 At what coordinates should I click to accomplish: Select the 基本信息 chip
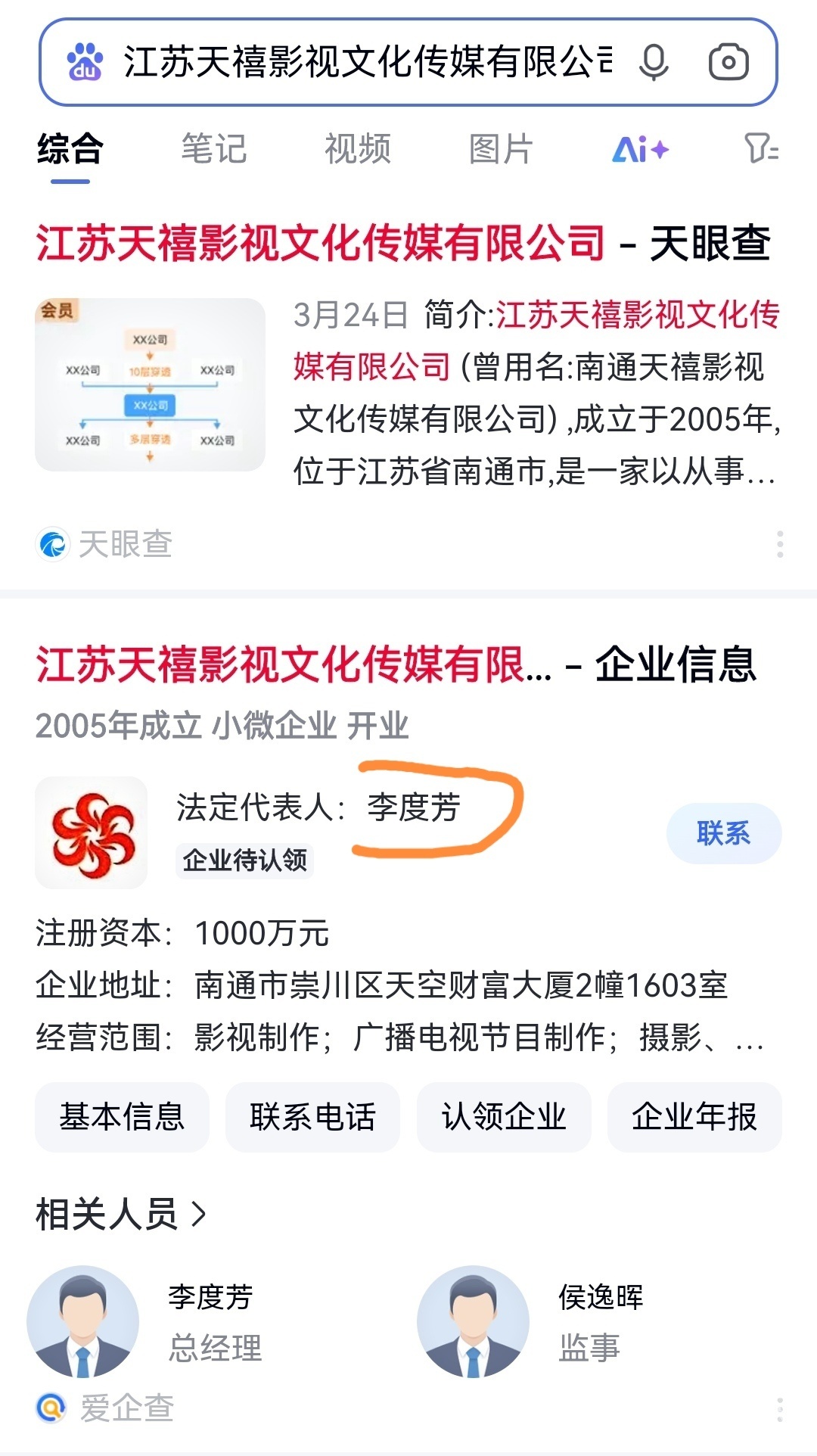coord(122,1116)
